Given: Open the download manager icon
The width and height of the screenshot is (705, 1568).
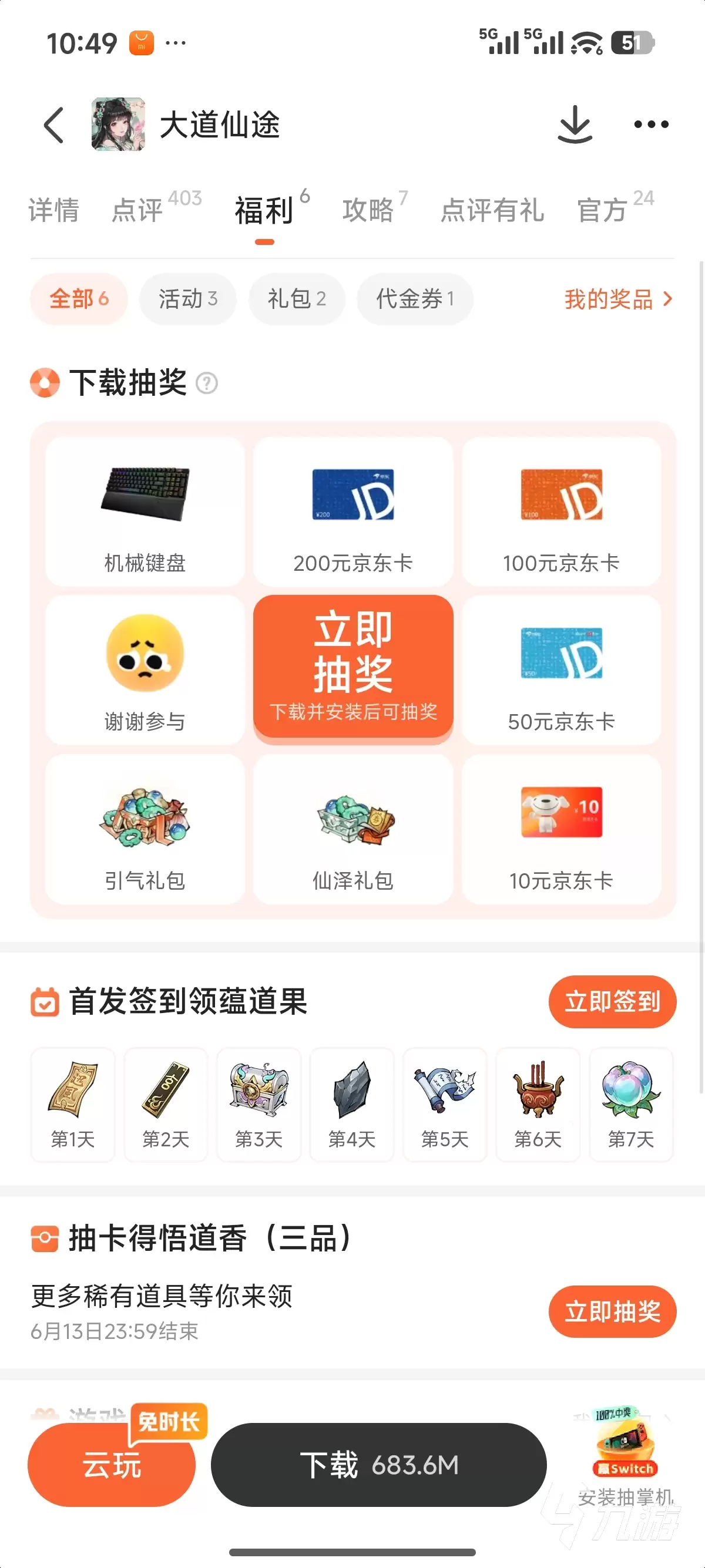Looking at the screenshot, I should (x=575, y=125).
